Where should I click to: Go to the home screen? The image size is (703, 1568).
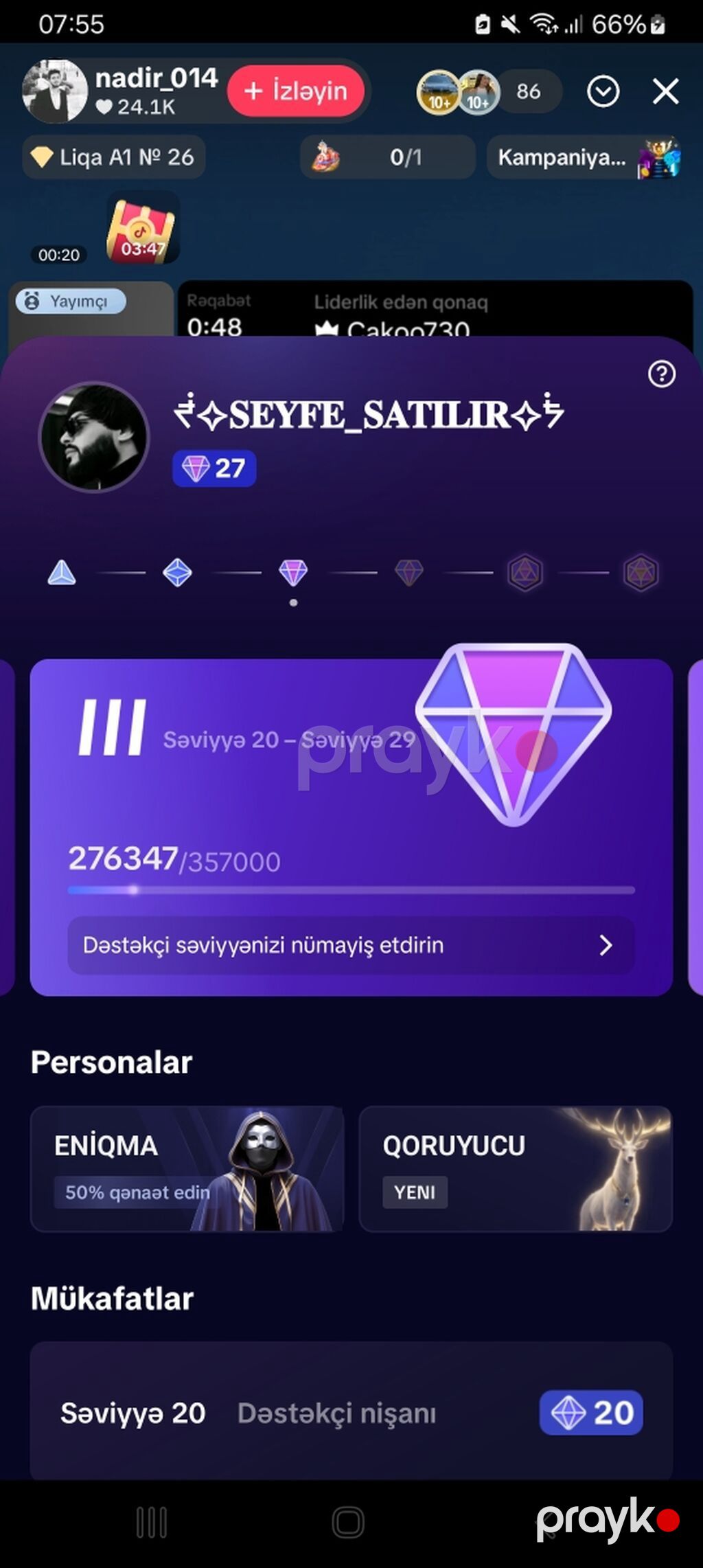[348, 1523]
